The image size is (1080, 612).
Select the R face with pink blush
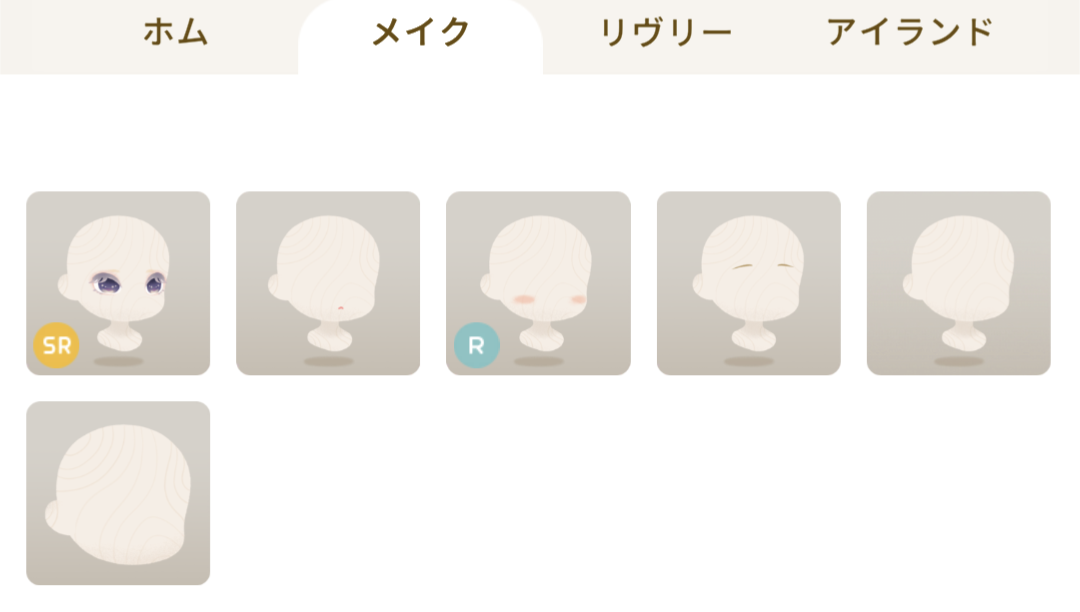pos(538,283)
